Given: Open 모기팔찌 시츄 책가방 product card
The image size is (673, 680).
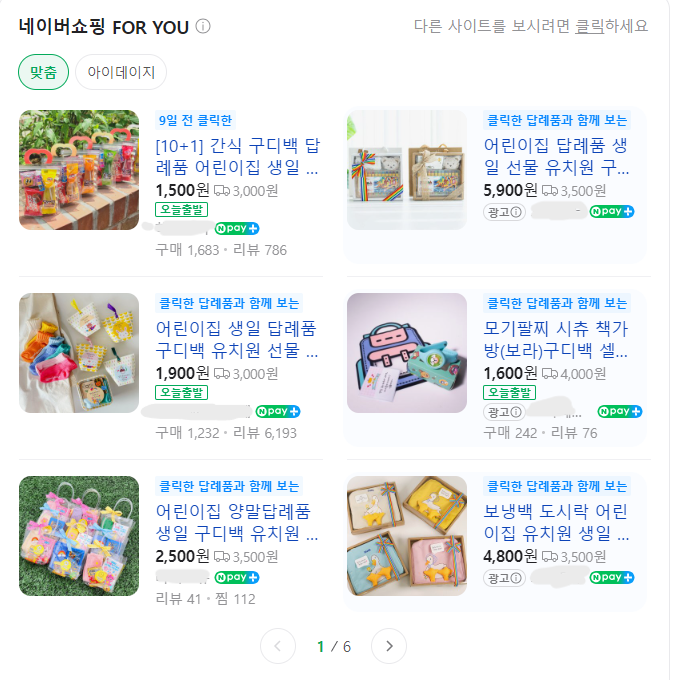Looking at the screenshot, I should point(557,339).
